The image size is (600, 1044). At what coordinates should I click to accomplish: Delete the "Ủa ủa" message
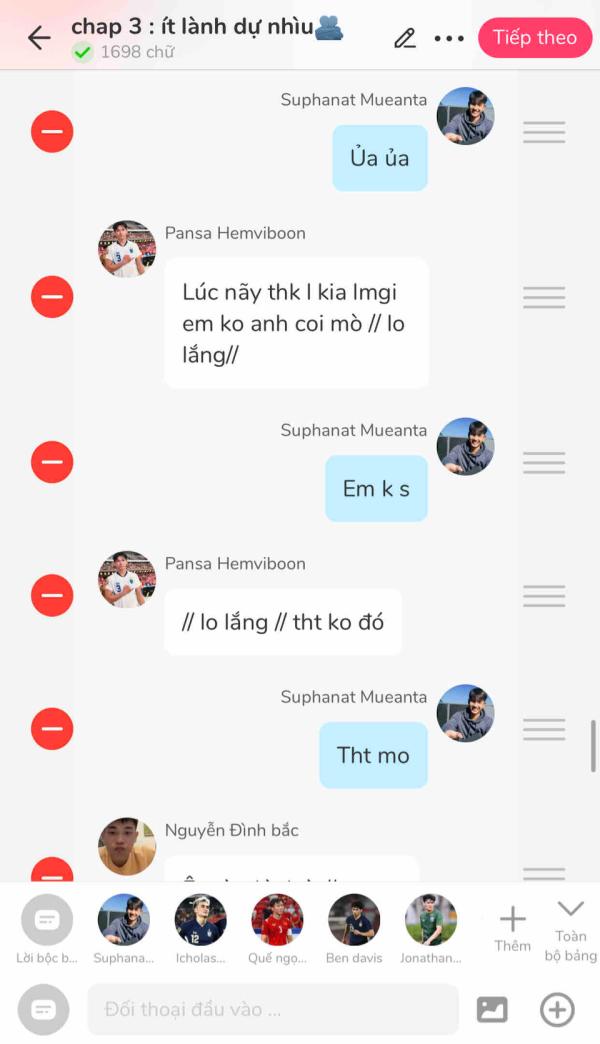[x=52, y=132]
